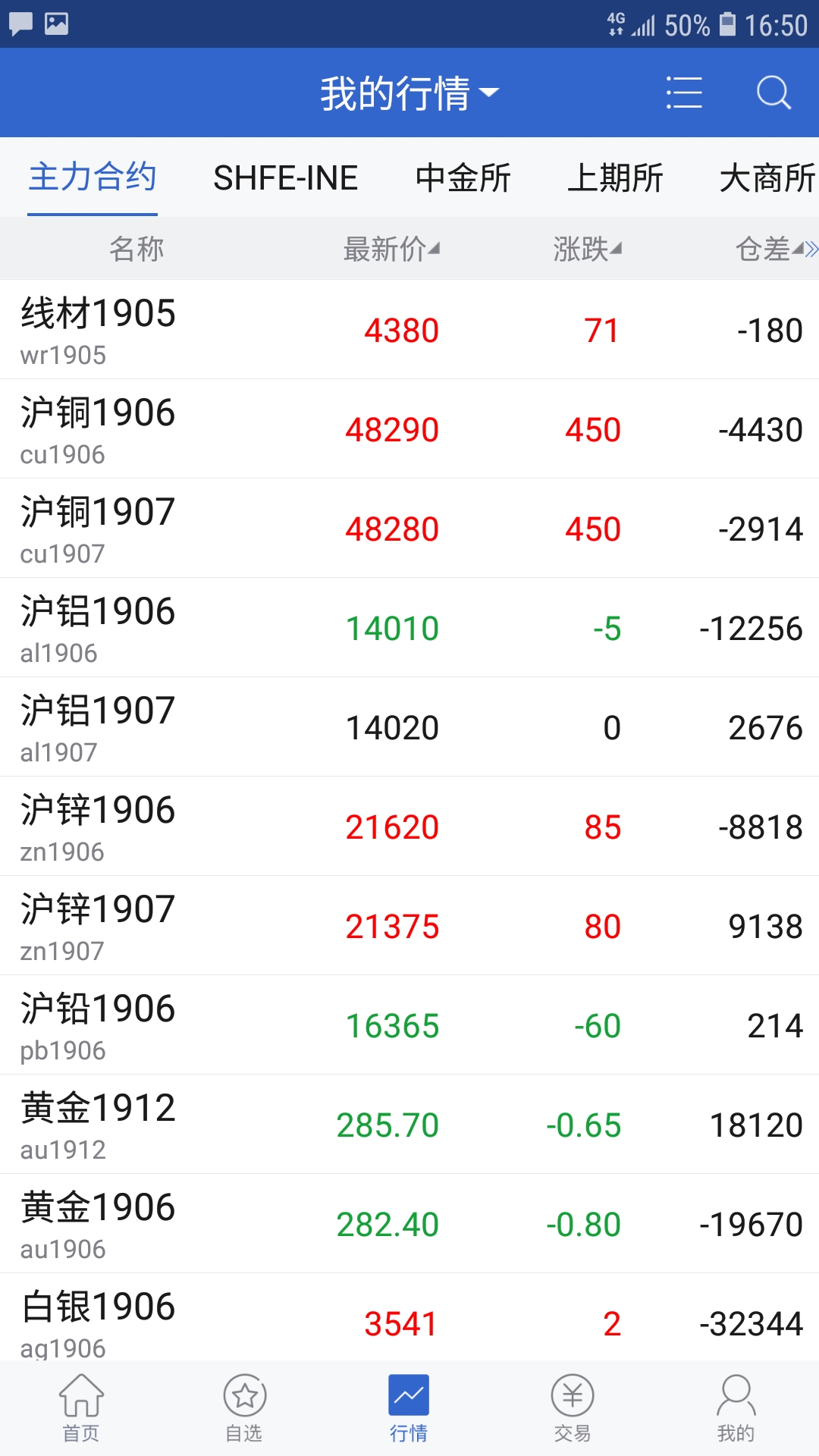Switch to the 自选 watchlist tab
Screen dimensions: 819x1456
tap(244, 1407)
